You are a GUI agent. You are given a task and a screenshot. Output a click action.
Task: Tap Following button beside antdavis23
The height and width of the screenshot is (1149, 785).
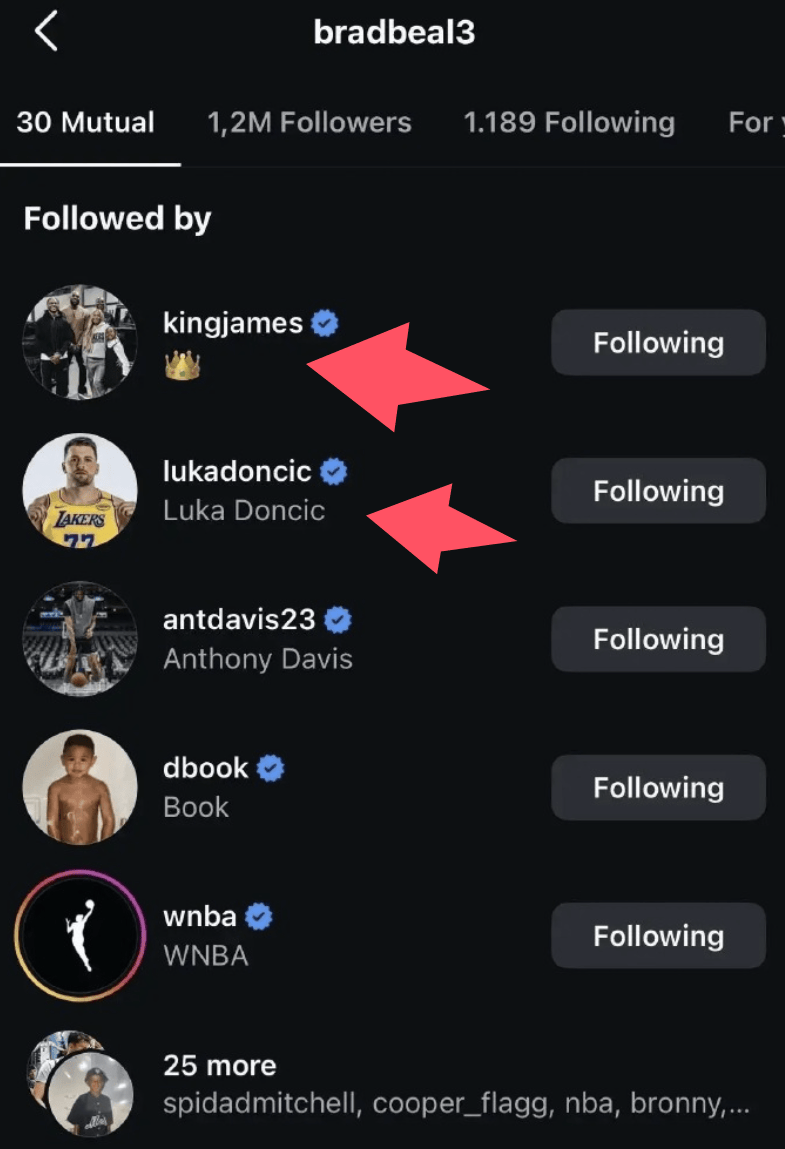point(658,639)
